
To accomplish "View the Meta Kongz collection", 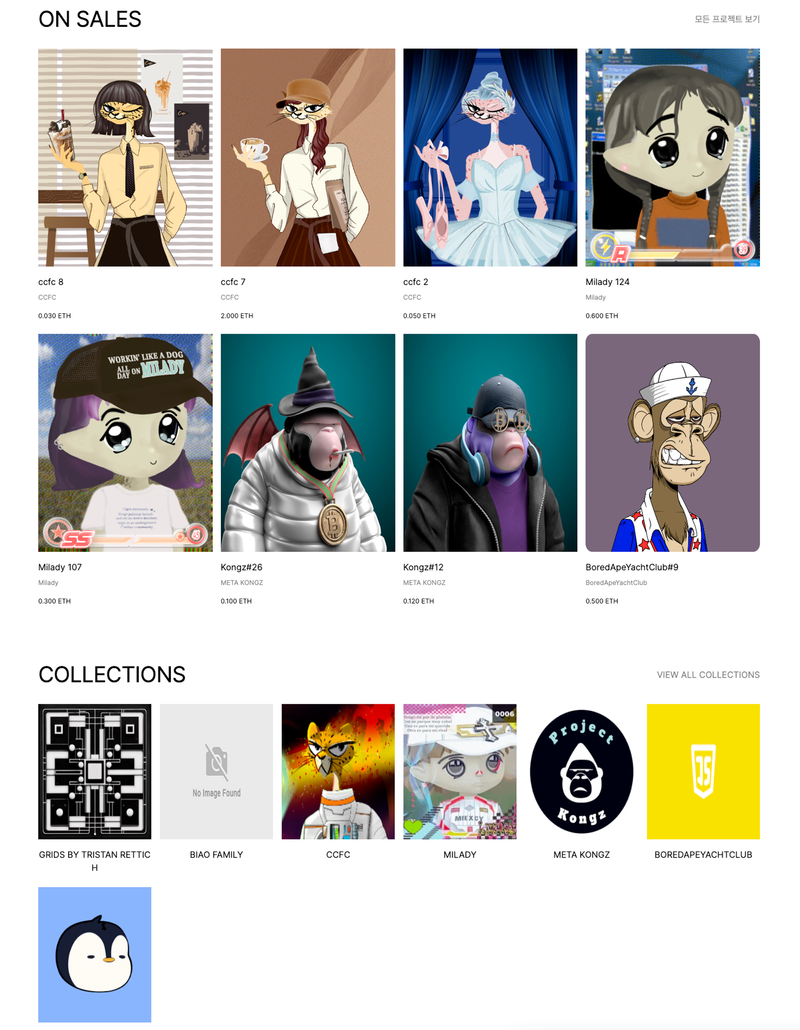I will 581,771.
